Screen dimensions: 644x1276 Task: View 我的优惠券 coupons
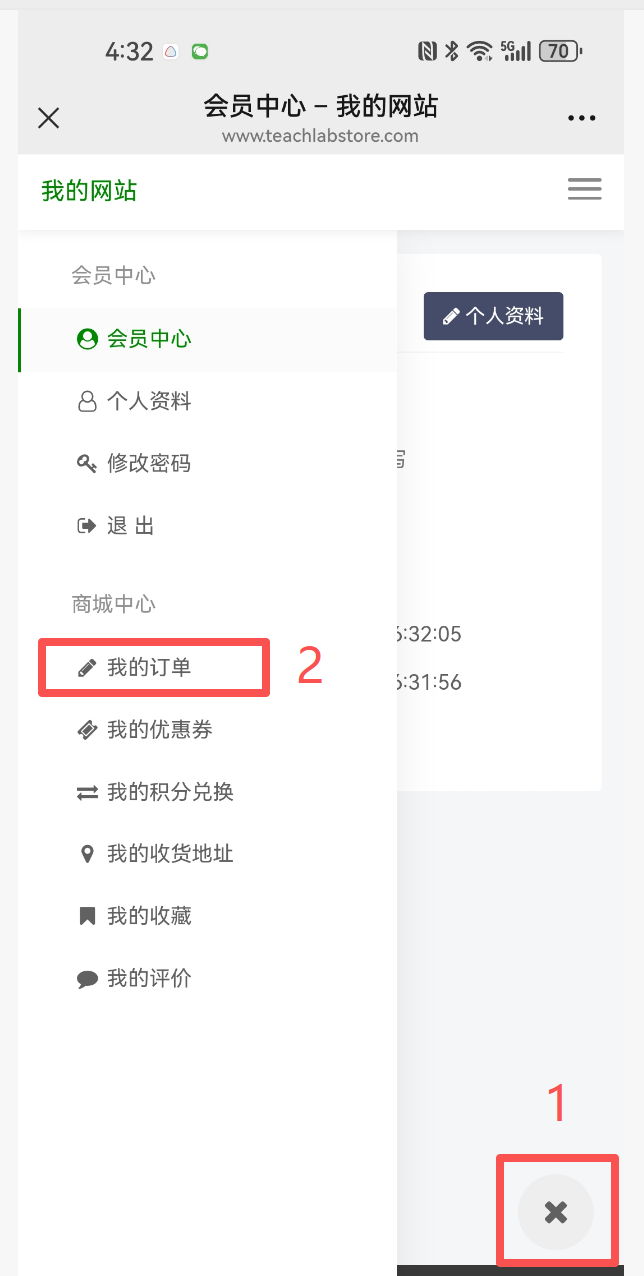[207, 729]
